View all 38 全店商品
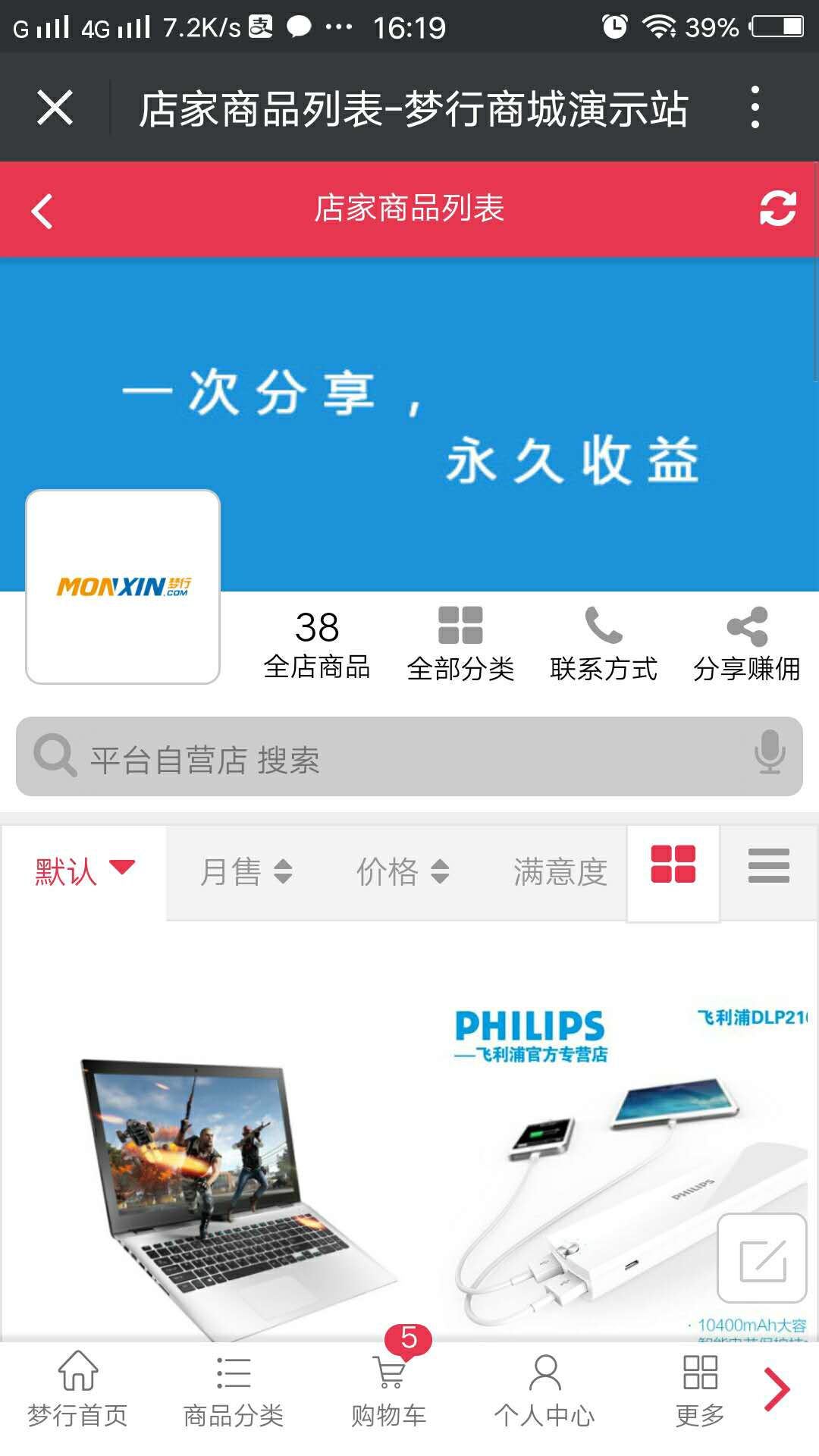Image resolution: width=819 pixels, height=1456 pixels. [x=317, y=645]
